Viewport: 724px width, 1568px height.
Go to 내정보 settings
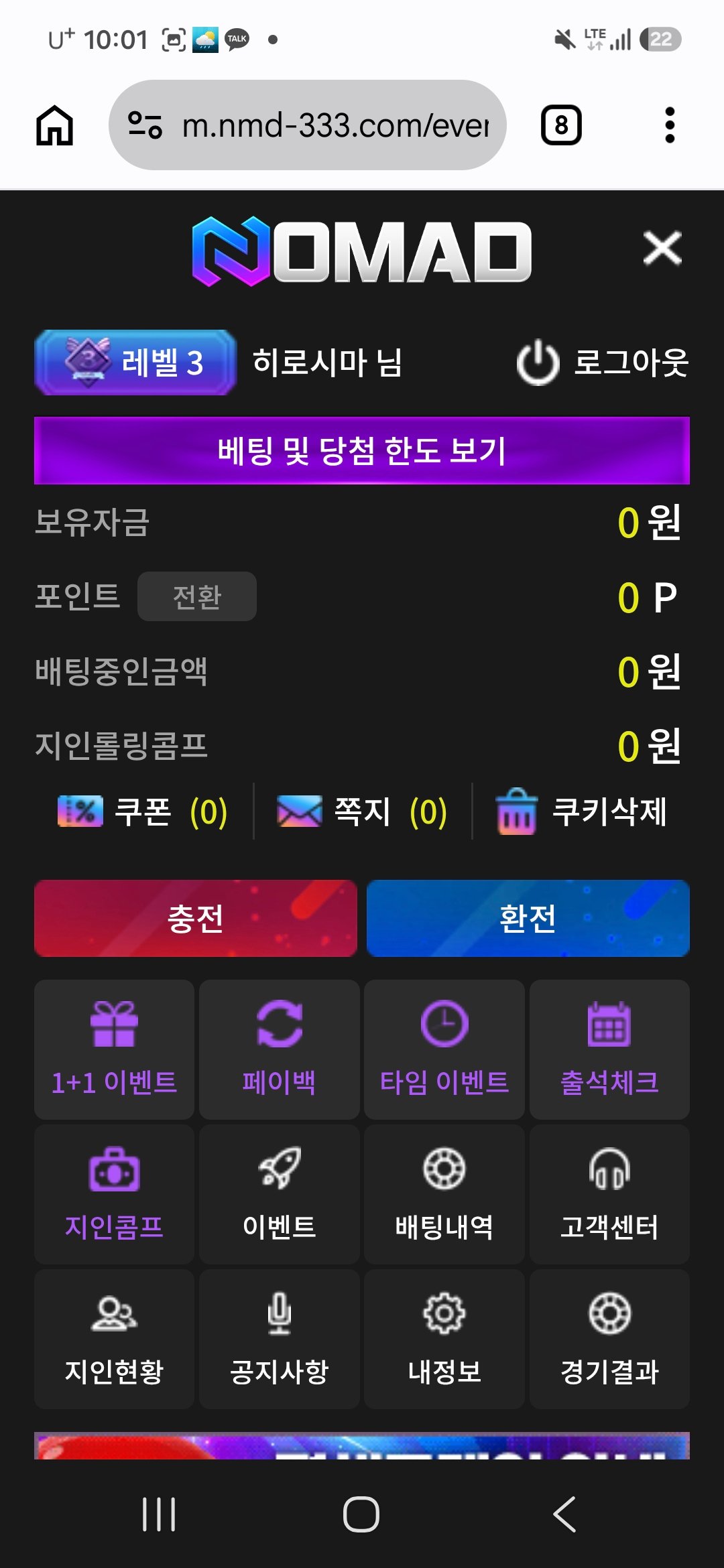coord(444,1339)
